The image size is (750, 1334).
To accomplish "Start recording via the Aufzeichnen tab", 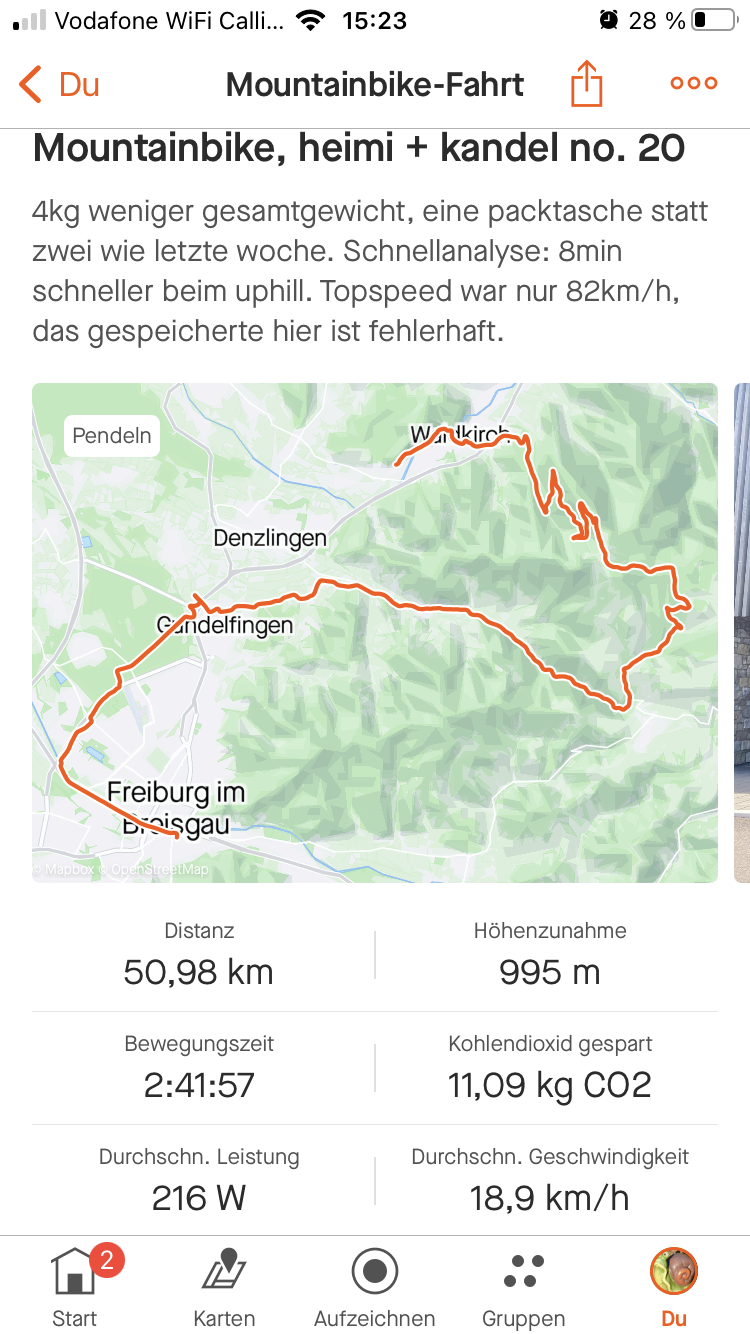I will click(x=375, y=1286).
